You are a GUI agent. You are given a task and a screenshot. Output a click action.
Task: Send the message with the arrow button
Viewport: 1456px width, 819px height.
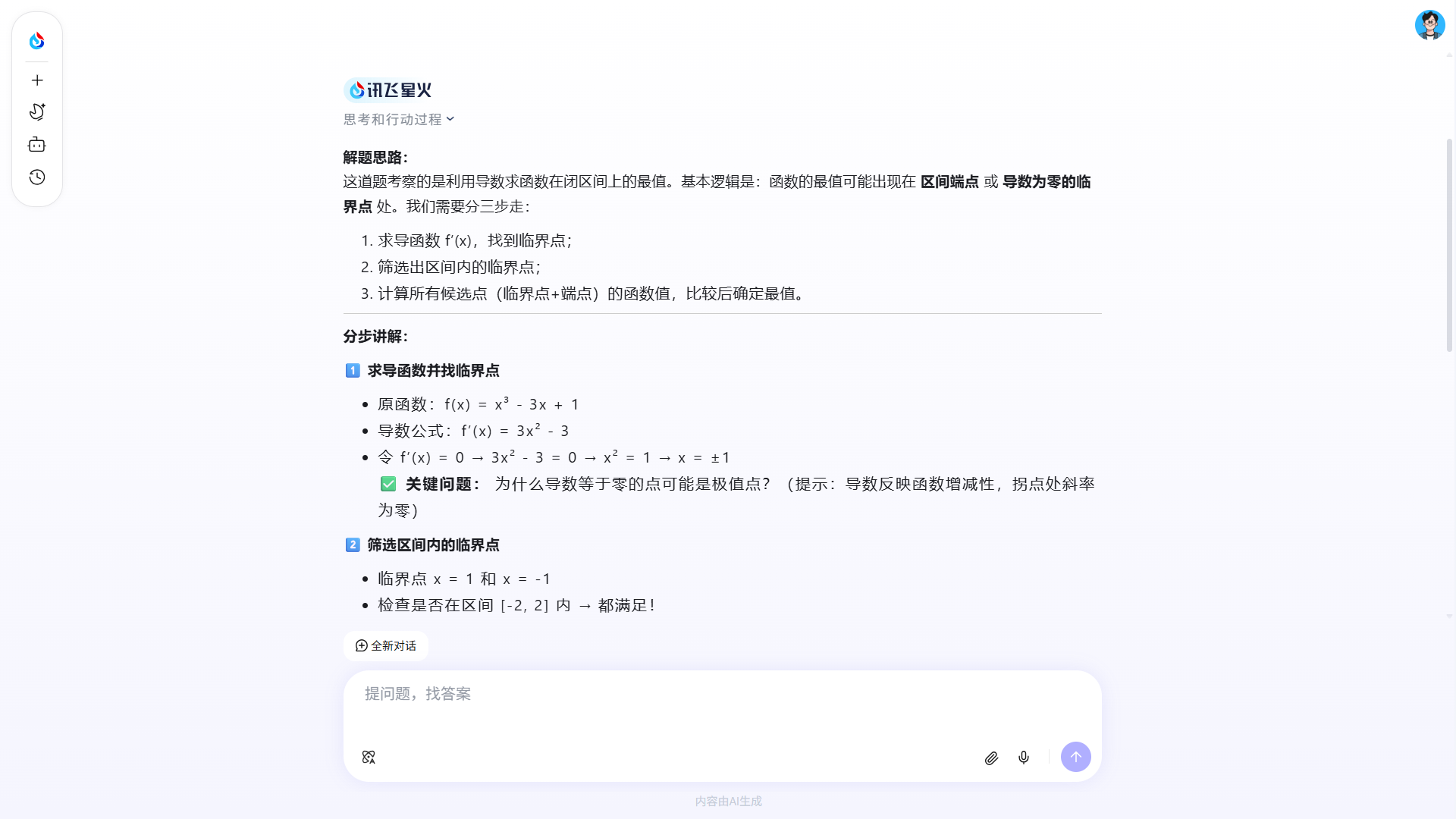pos(1075,757)
